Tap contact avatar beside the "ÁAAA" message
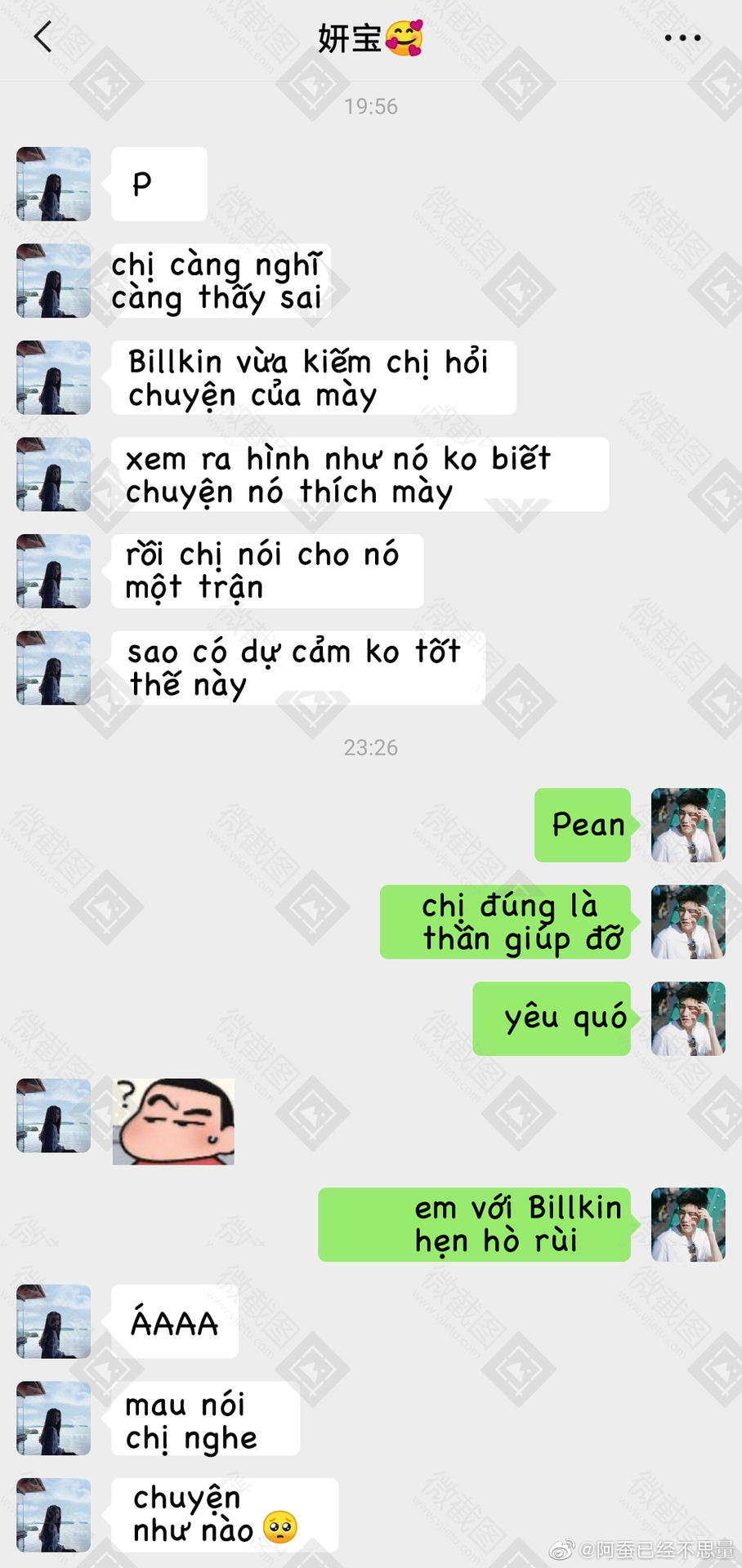This screenshot has width=742, height=1568. coord(53,1321)
